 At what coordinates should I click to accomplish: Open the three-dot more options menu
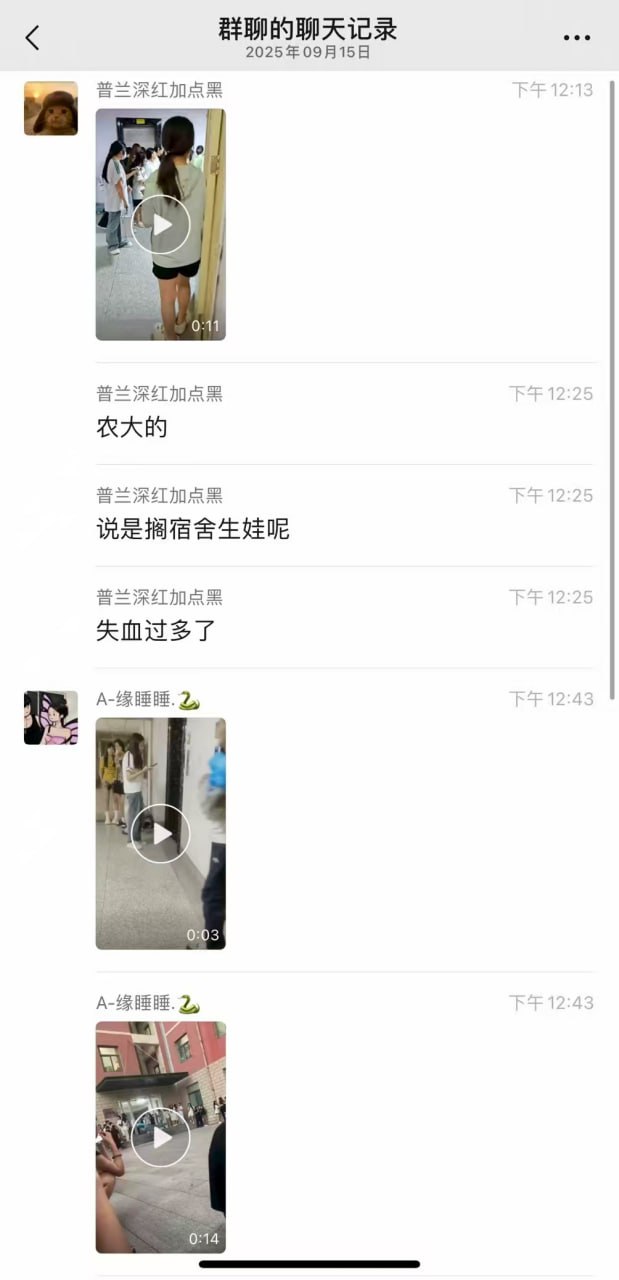click(576, 38)
